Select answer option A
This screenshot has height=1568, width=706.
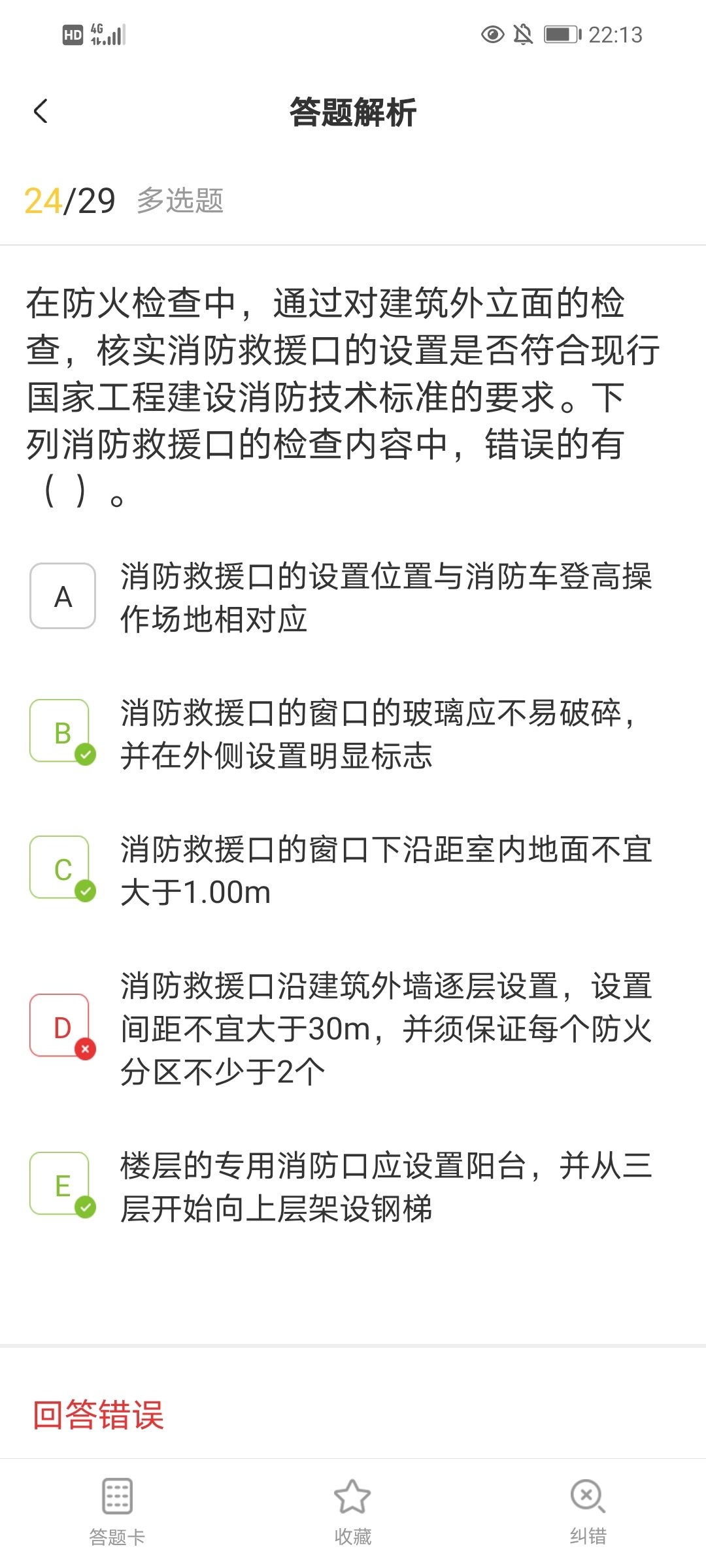pyautogui.click(x=63, y=596)
